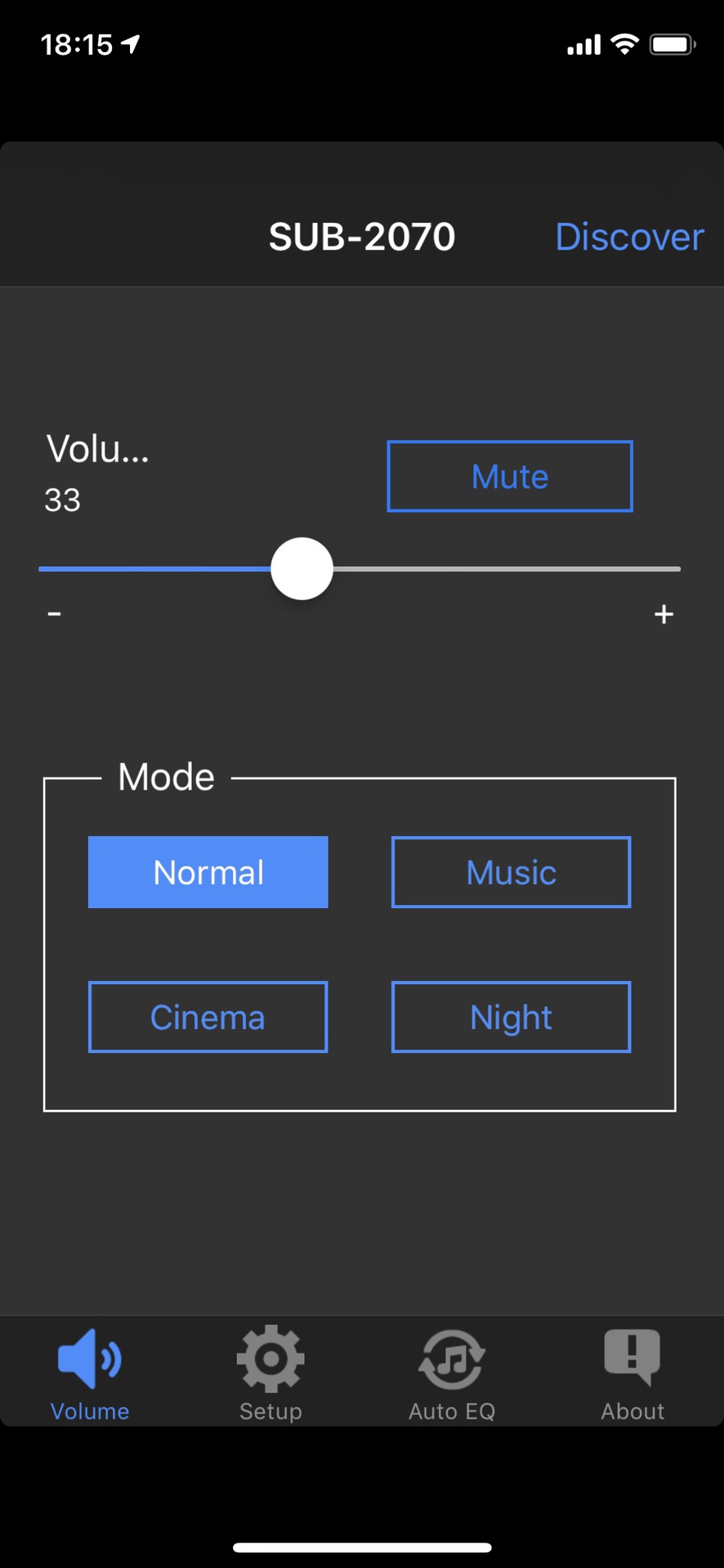This screenshot has width=724, height=1568.
Task: Tap the volume slider thumb
Action: click(302, 569)
